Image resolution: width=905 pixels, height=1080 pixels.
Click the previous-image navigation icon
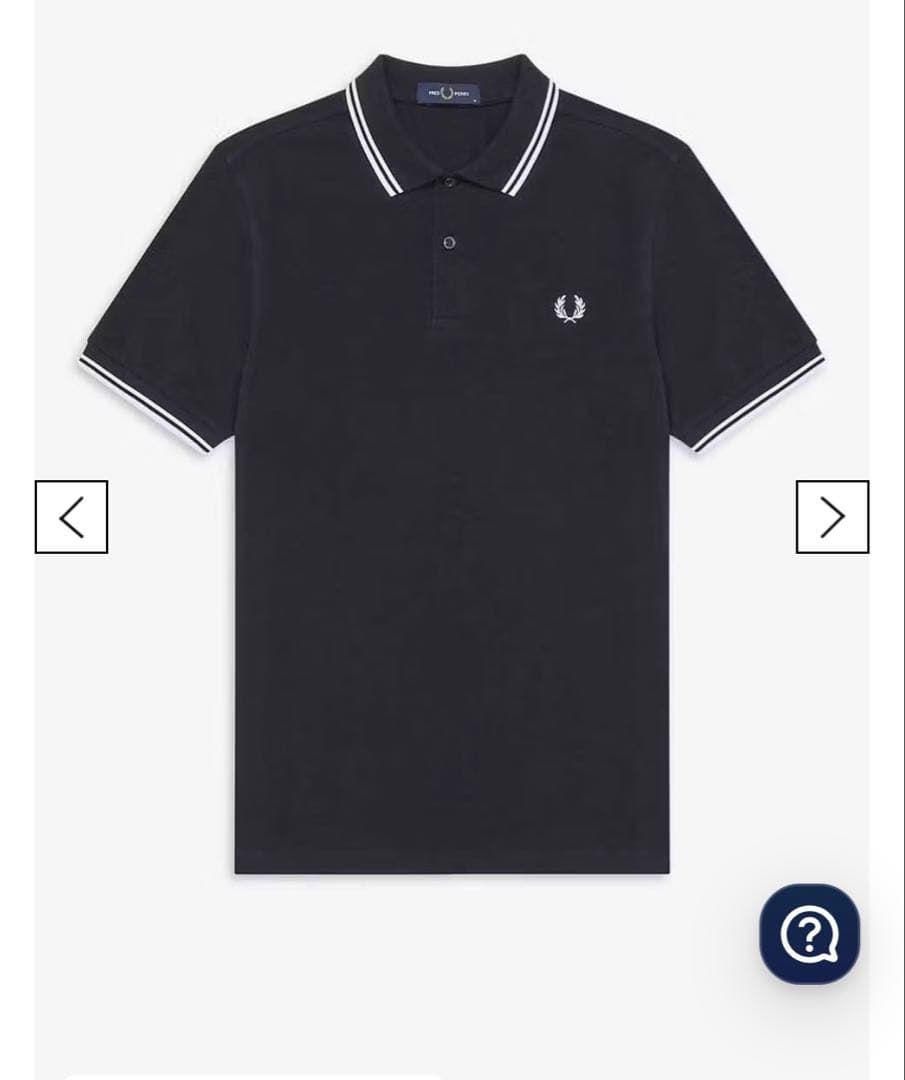click(70, 517)
